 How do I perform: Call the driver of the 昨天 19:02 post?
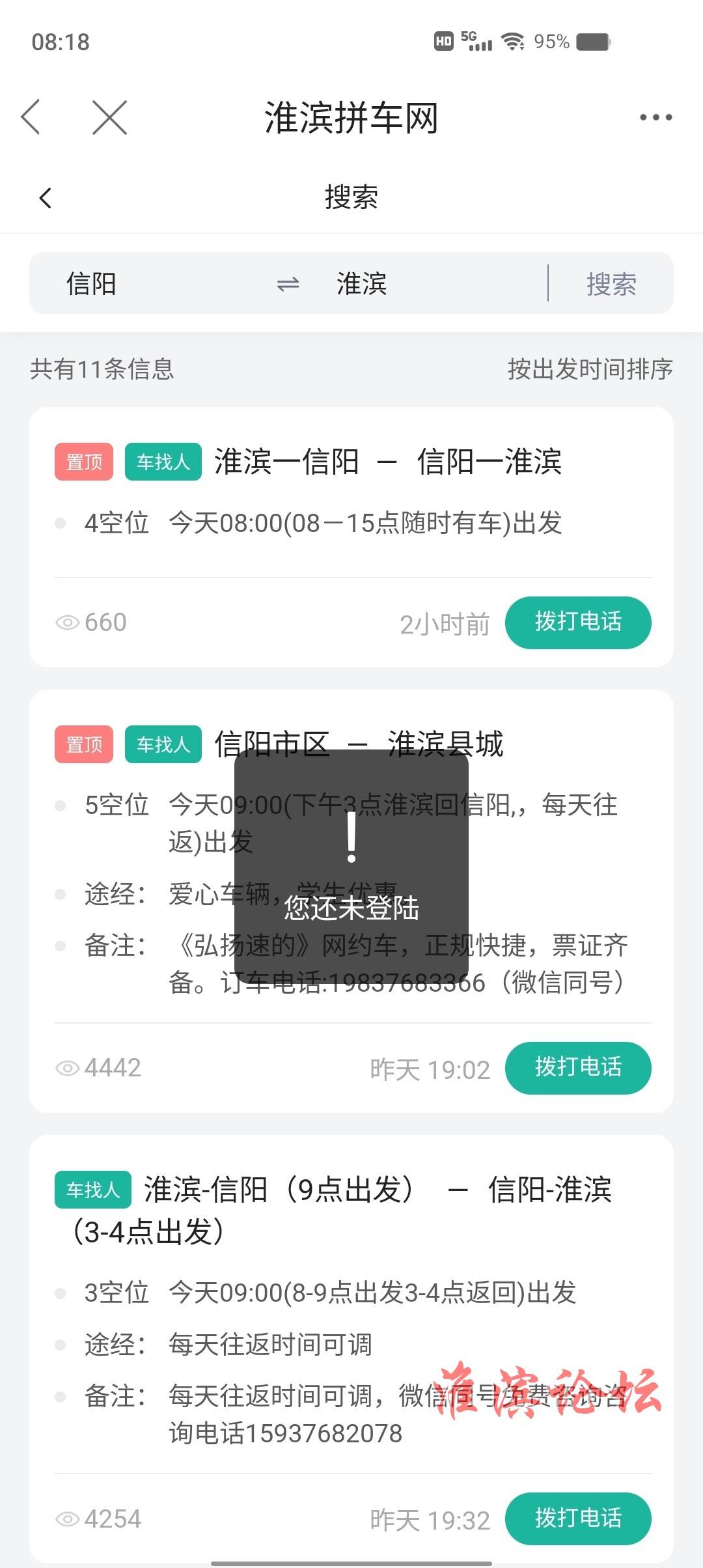[578, 1068]
